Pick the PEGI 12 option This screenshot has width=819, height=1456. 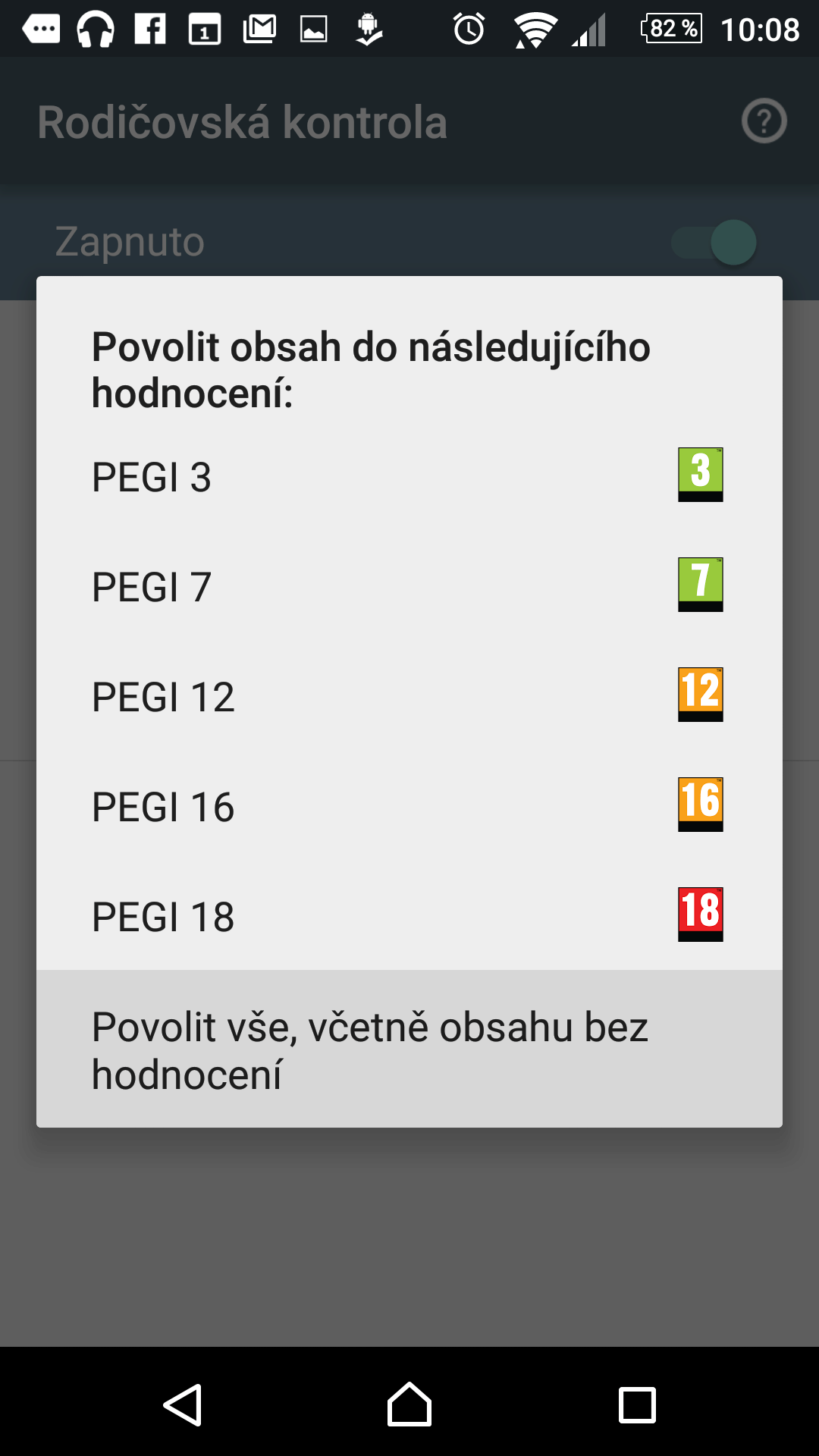pos(409,695)
